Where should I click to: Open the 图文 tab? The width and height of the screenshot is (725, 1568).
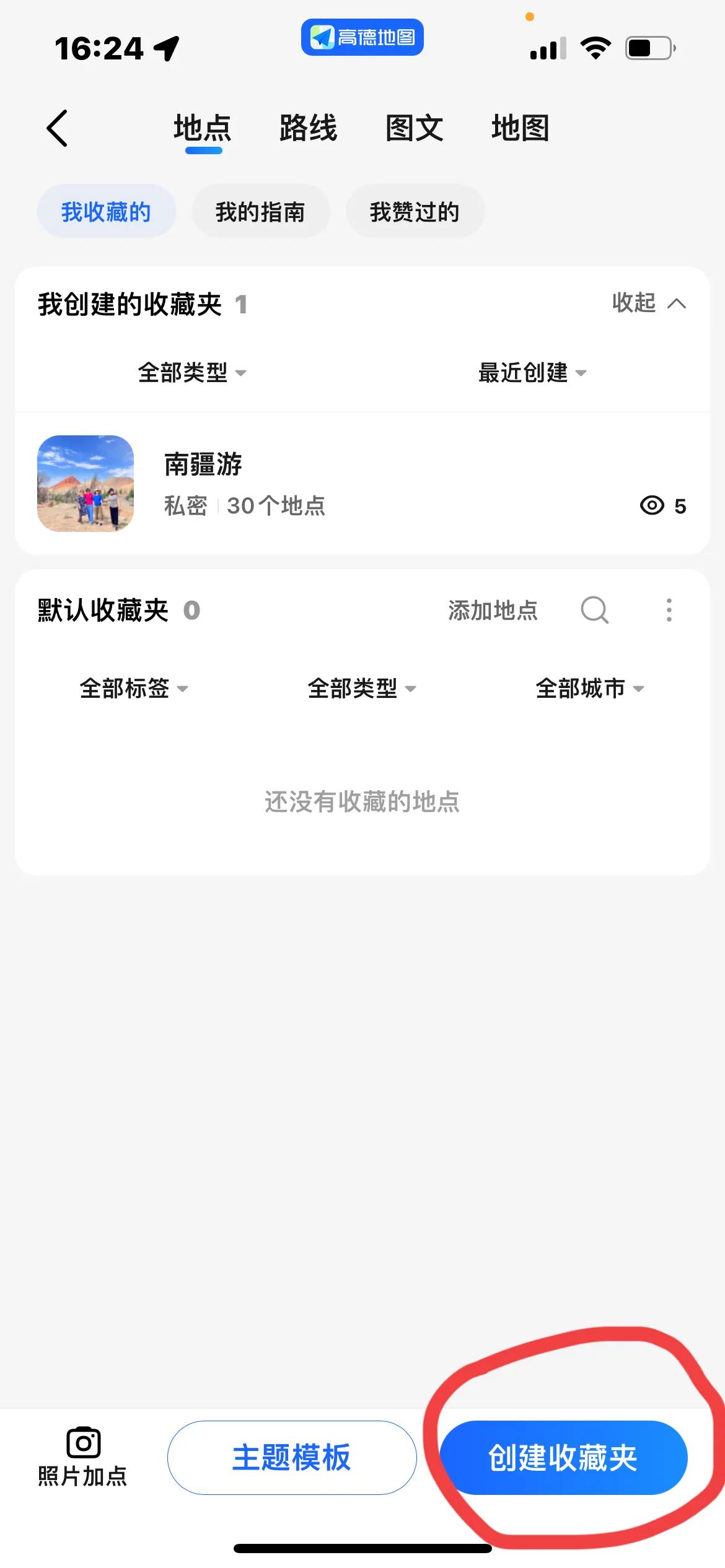click(x=414, y=128)
